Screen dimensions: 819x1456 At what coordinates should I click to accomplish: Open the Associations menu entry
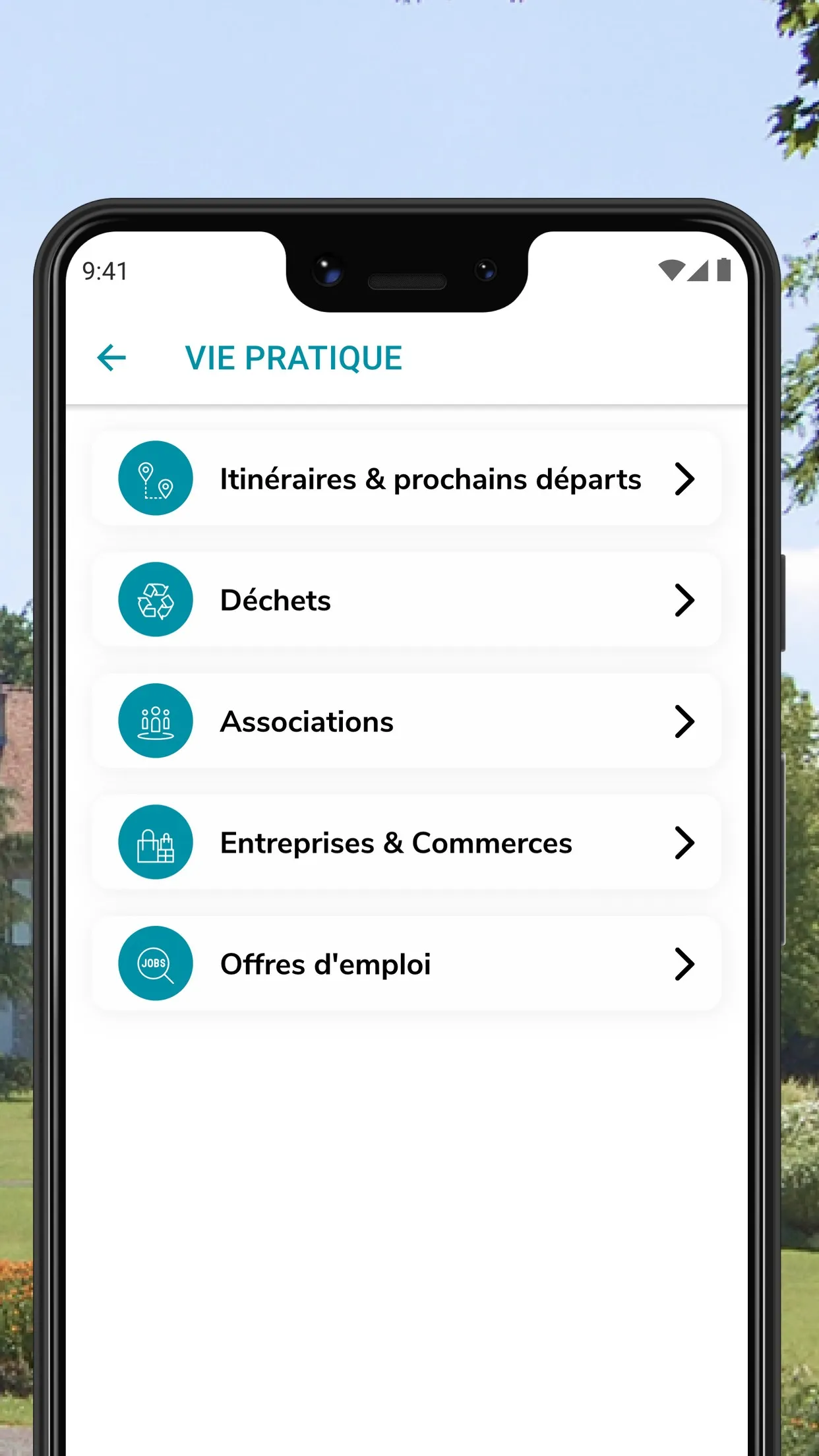[407, 721]
